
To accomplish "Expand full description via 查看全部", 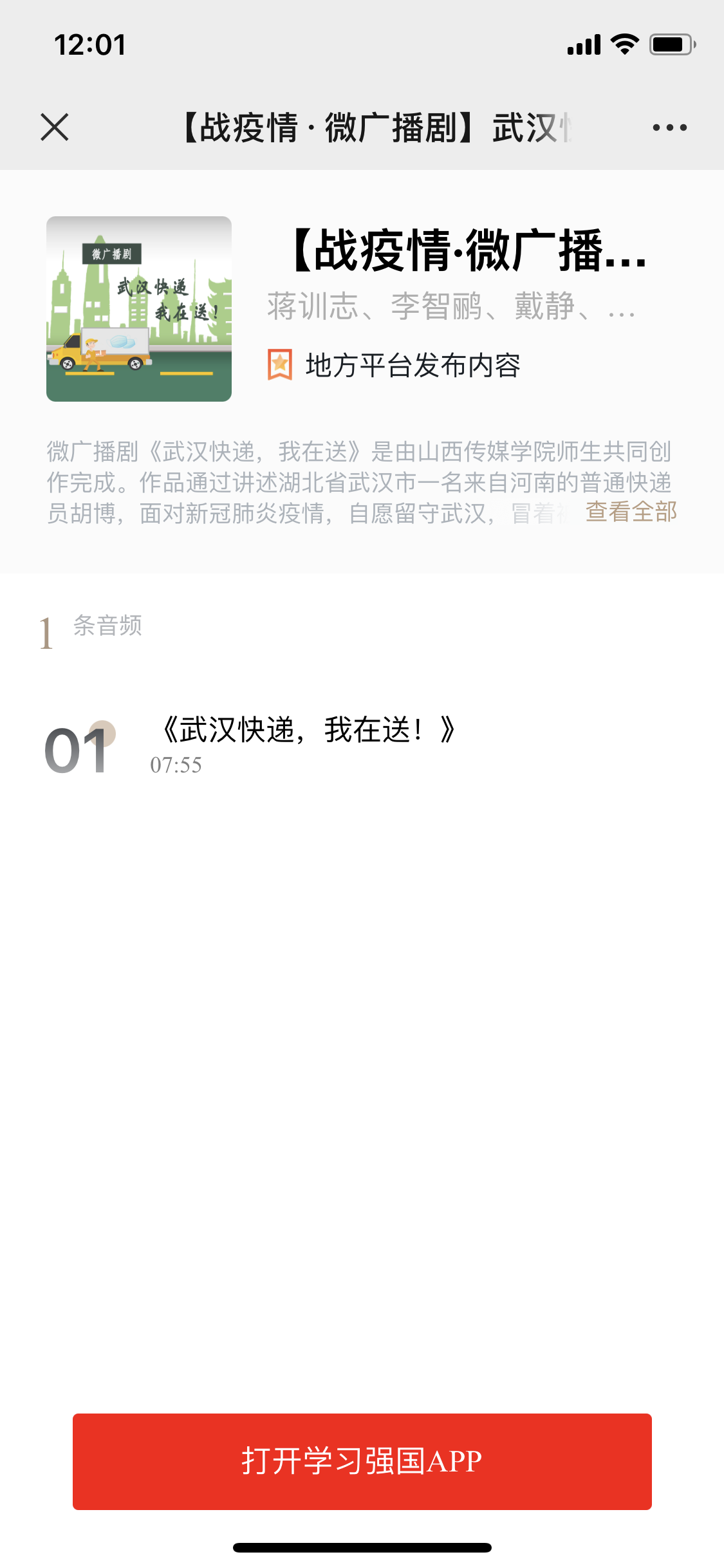I will click(x=631, y=512).
